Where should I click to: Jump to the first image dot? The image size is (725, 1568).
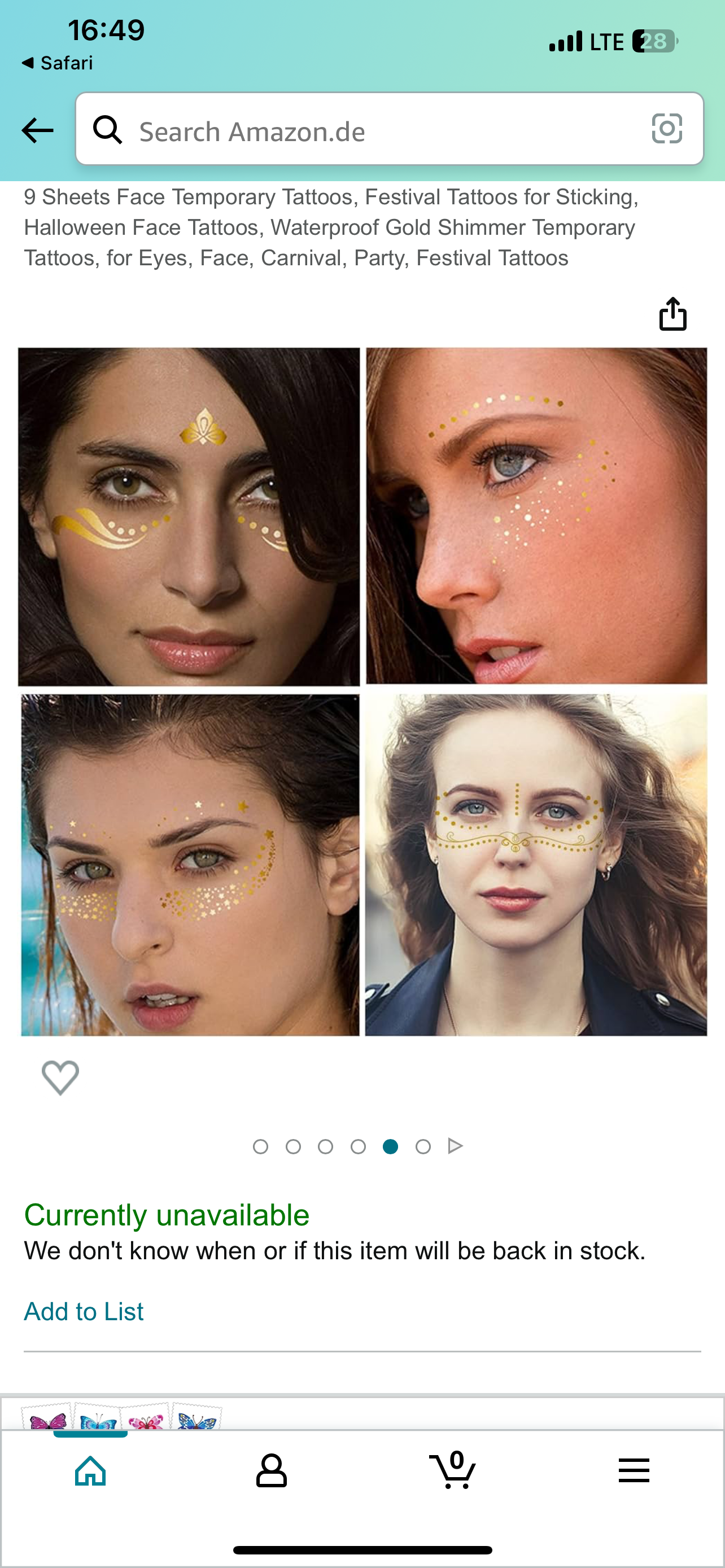[260, 1147]
